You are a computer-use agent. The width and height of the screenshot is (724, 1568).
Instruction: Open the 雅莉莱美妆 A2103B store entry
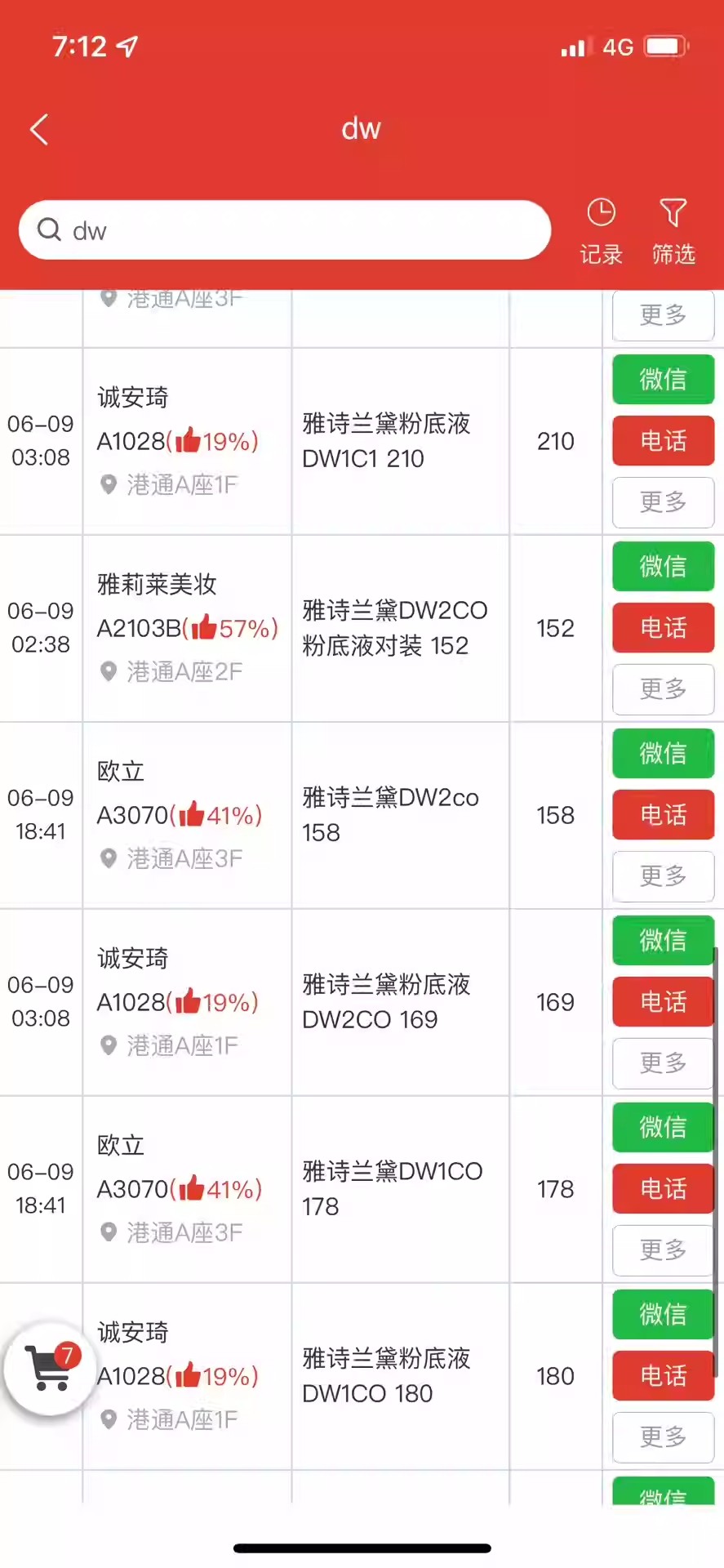coord(187,628)
